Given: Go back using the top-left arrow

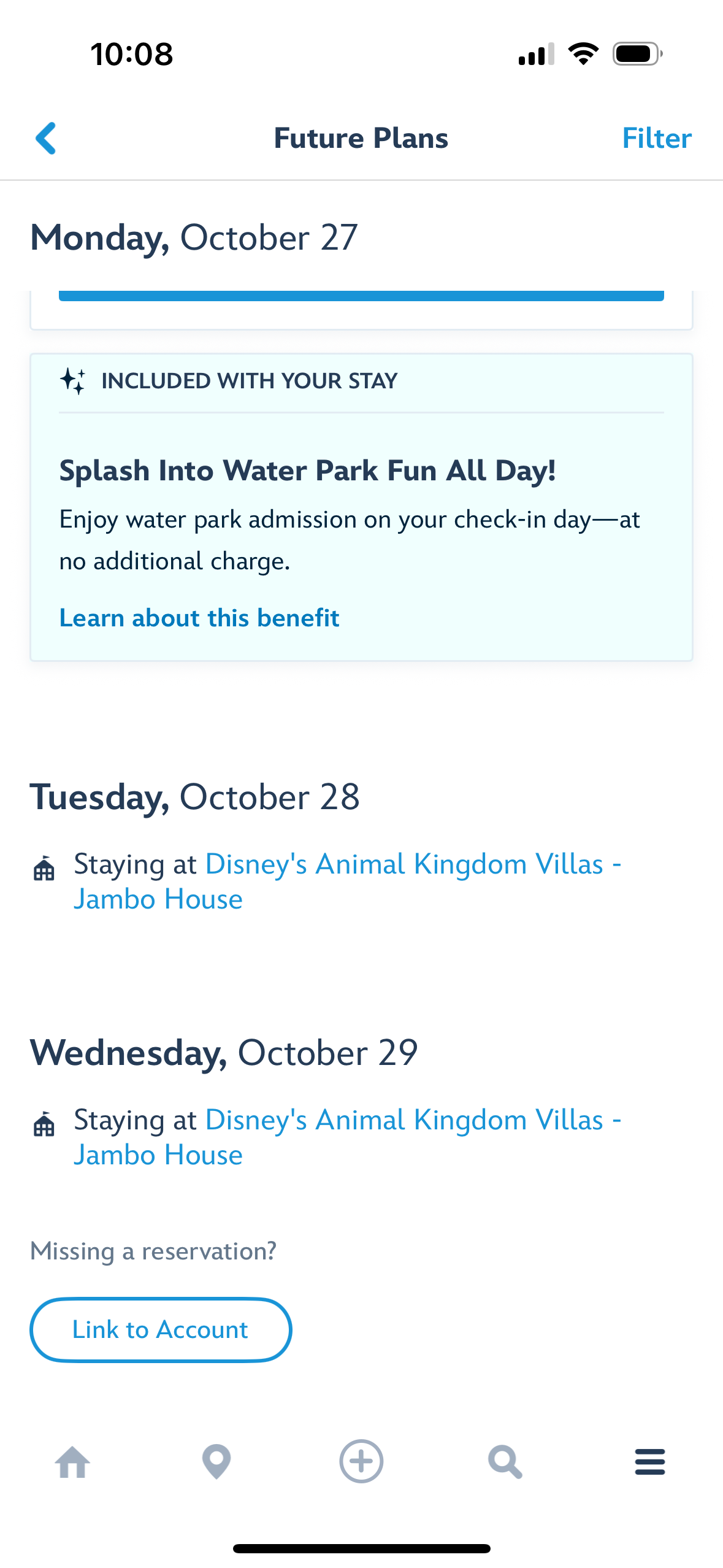Looking at the screenshot, I should coord(46,138).
